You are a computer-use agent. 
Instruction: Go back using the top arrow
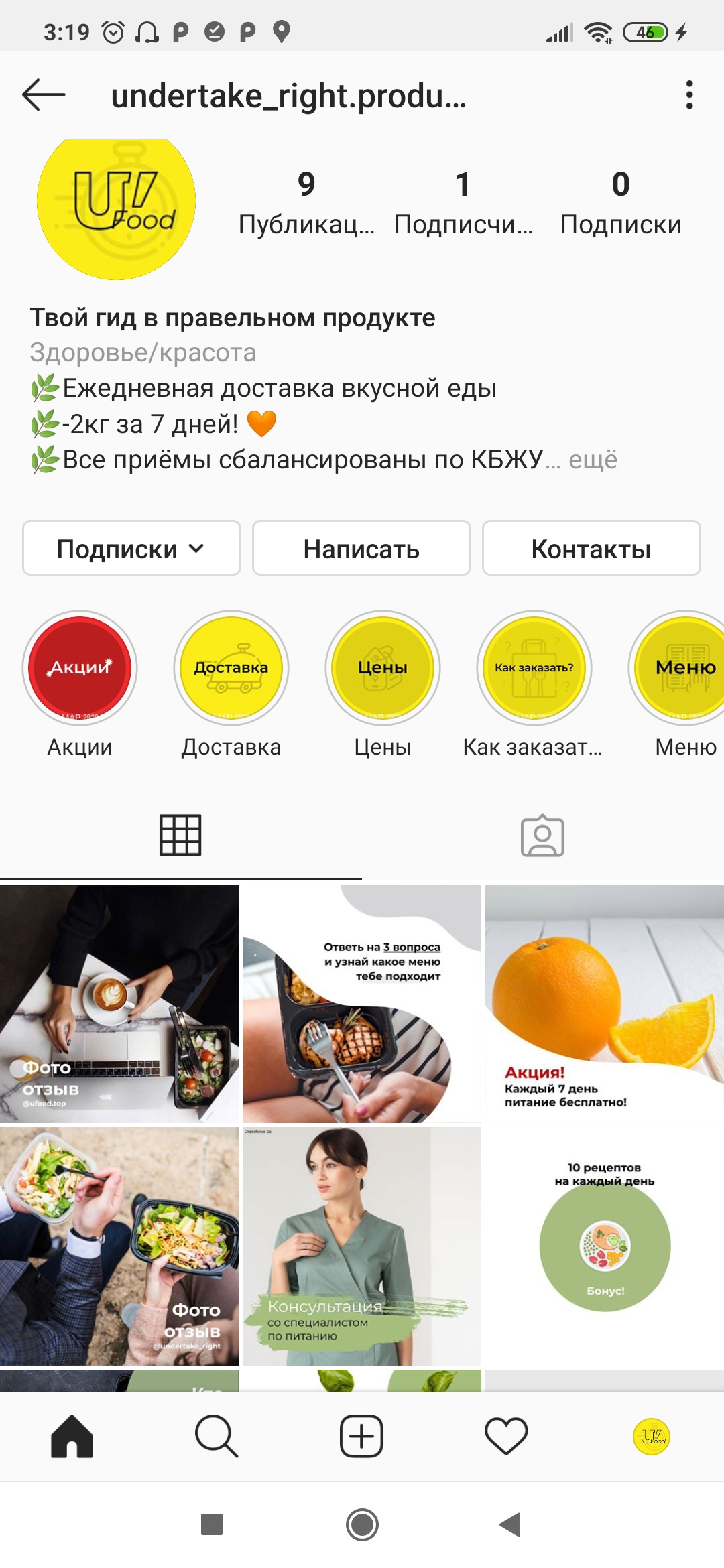44,95
